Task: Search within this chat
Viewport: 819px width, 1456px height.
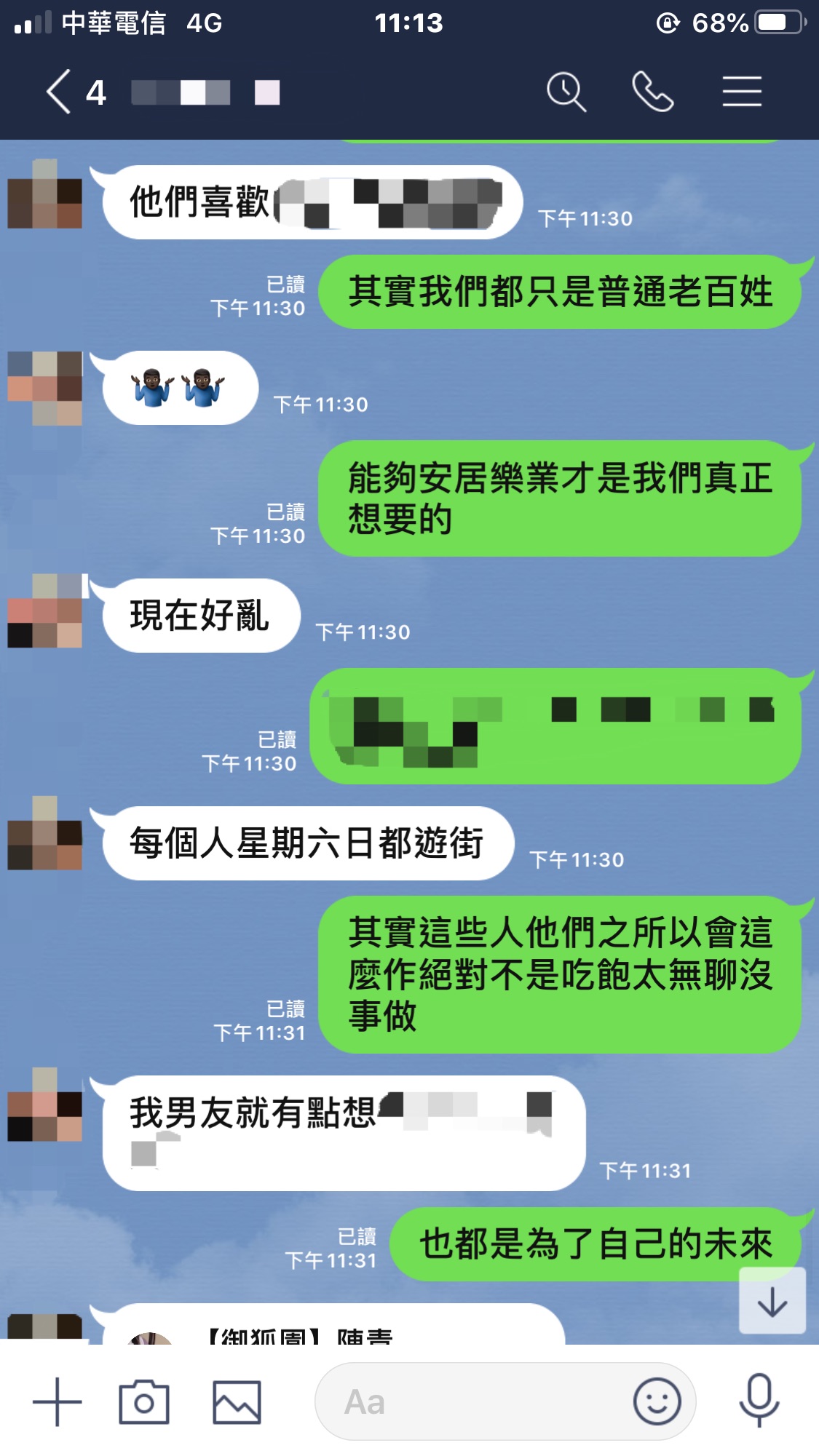Action: (x=566, y=92)
